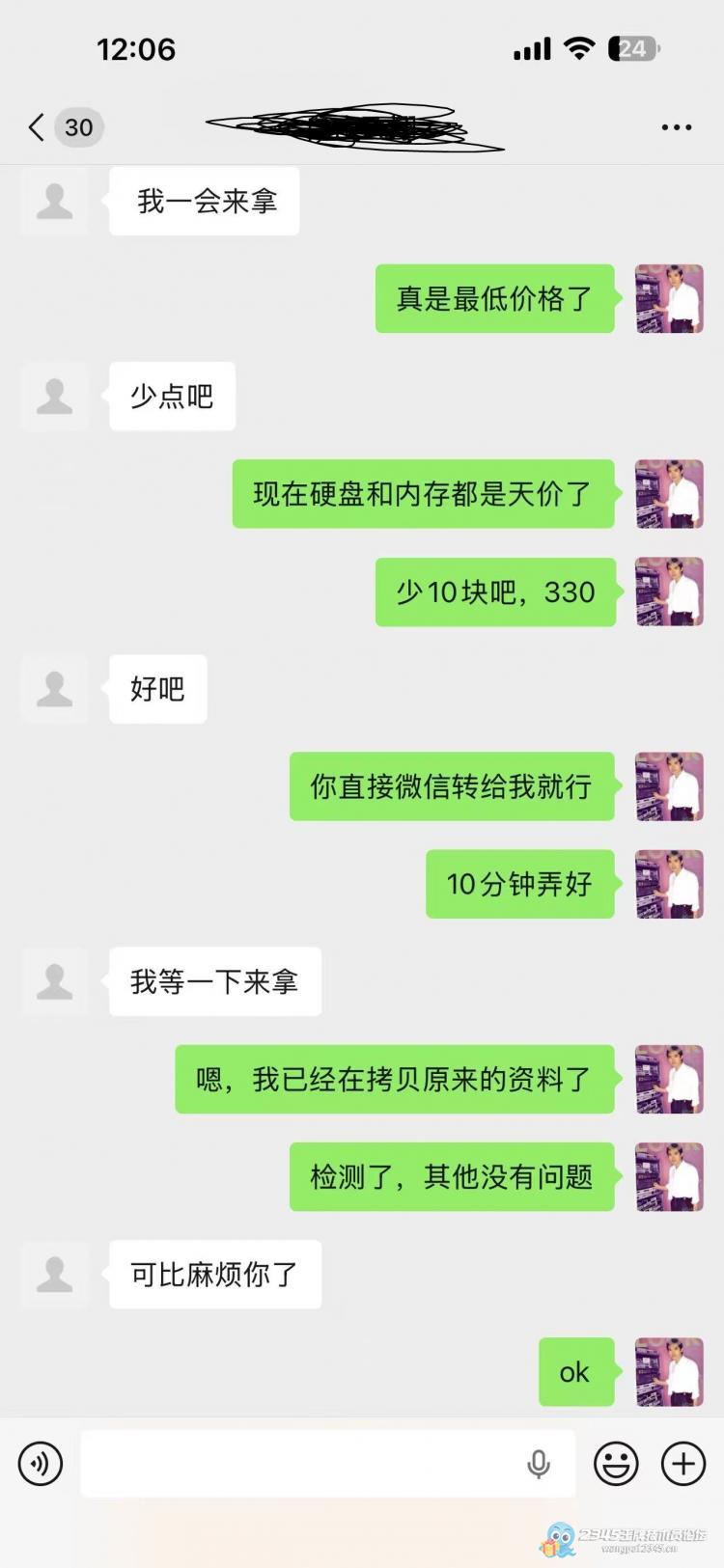Open the three-dot chat info menu
The height and width of the screenshot is (1568, 724).
coord(676,127)
